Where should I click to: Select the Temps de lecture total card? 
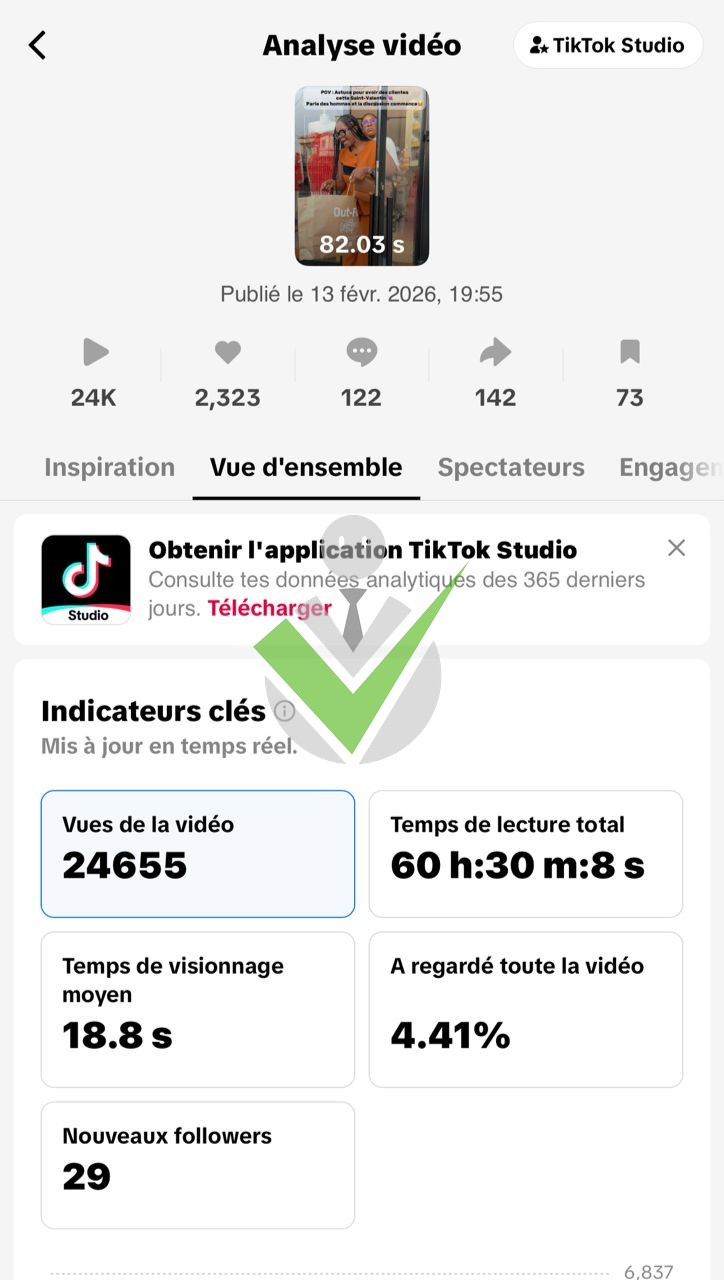pyautogui.click(x=526, y=854)
